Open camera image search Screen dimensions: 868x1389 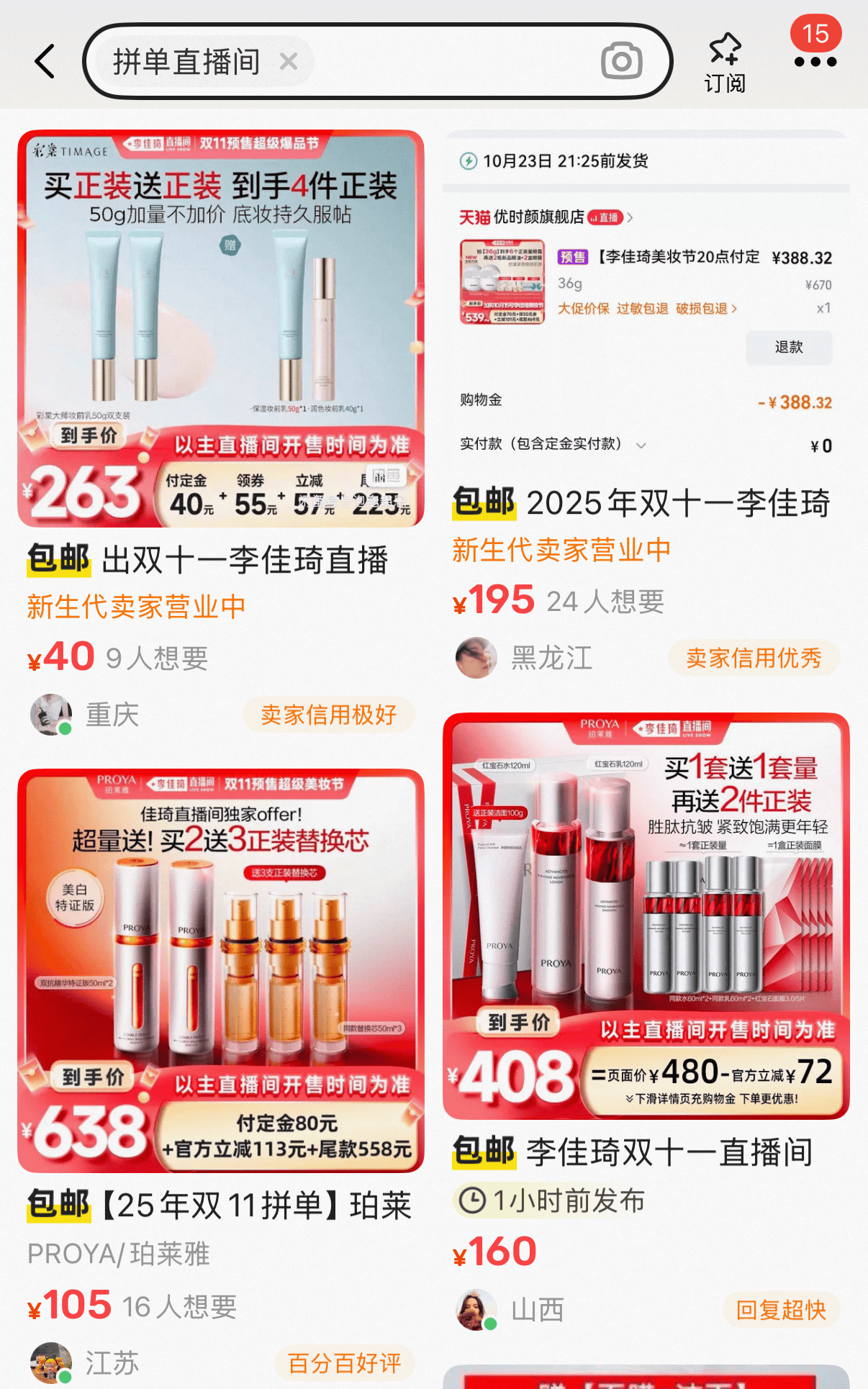coord(621,61)
